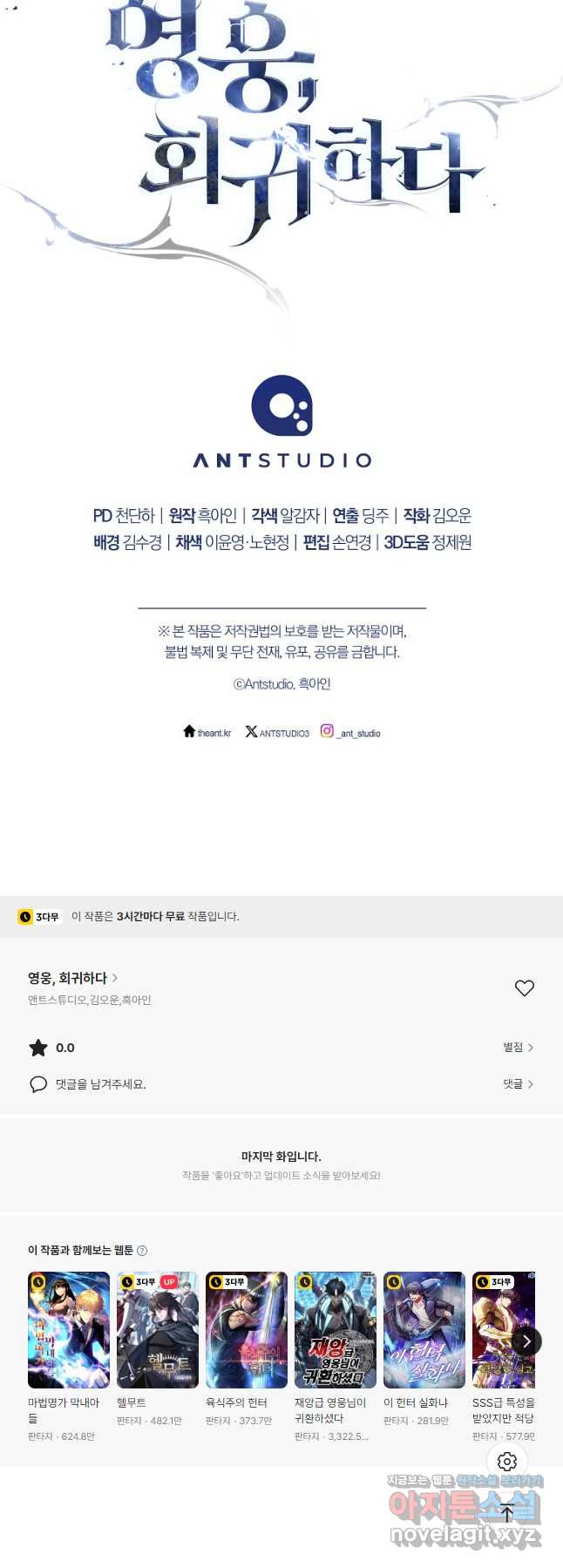
Task: Like this webtoon with the heart icon
Action: 524,988
